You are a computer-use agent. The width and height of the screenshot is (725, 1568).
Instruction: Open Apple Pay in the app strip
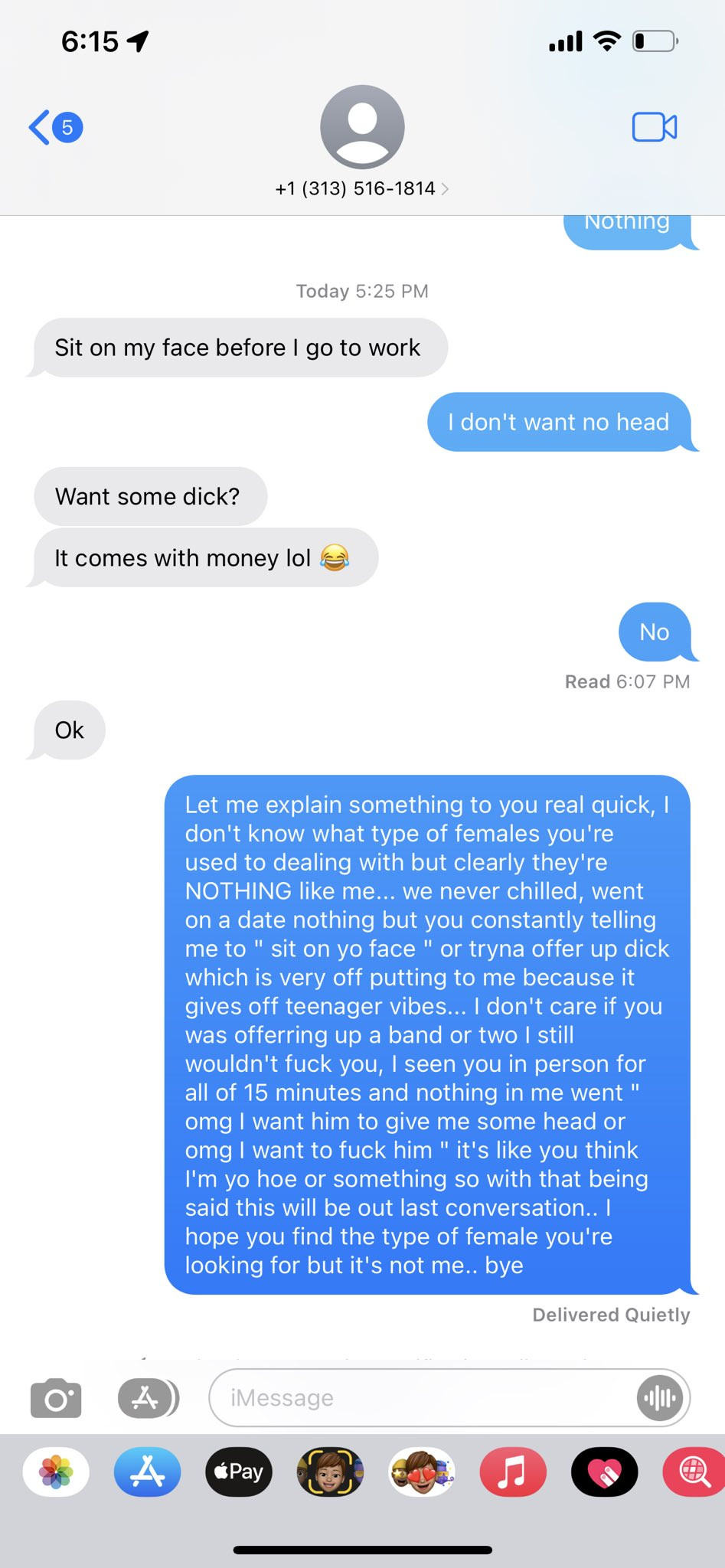tap(239, 1472)
